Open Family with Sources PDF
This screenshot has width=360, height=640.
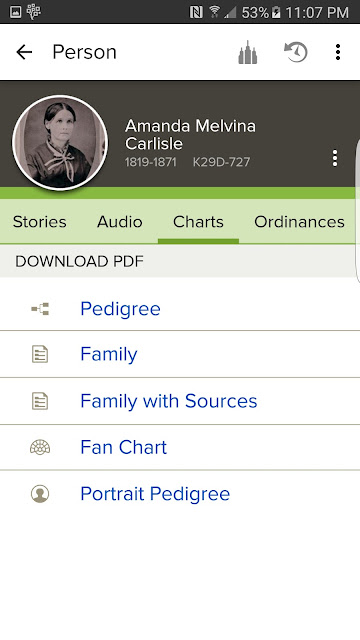(180, 401)
